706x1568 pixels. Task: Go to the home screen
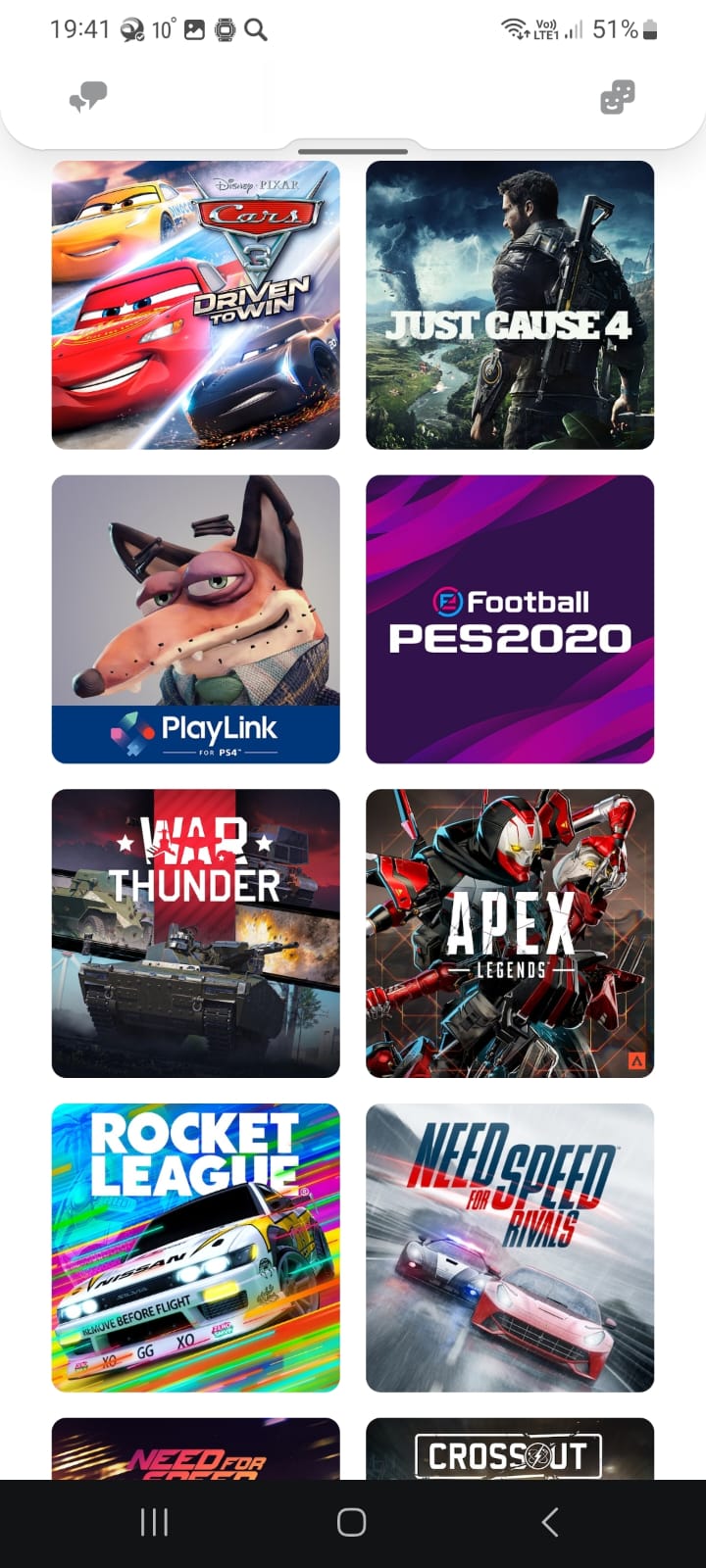[x=352, y=1522]
